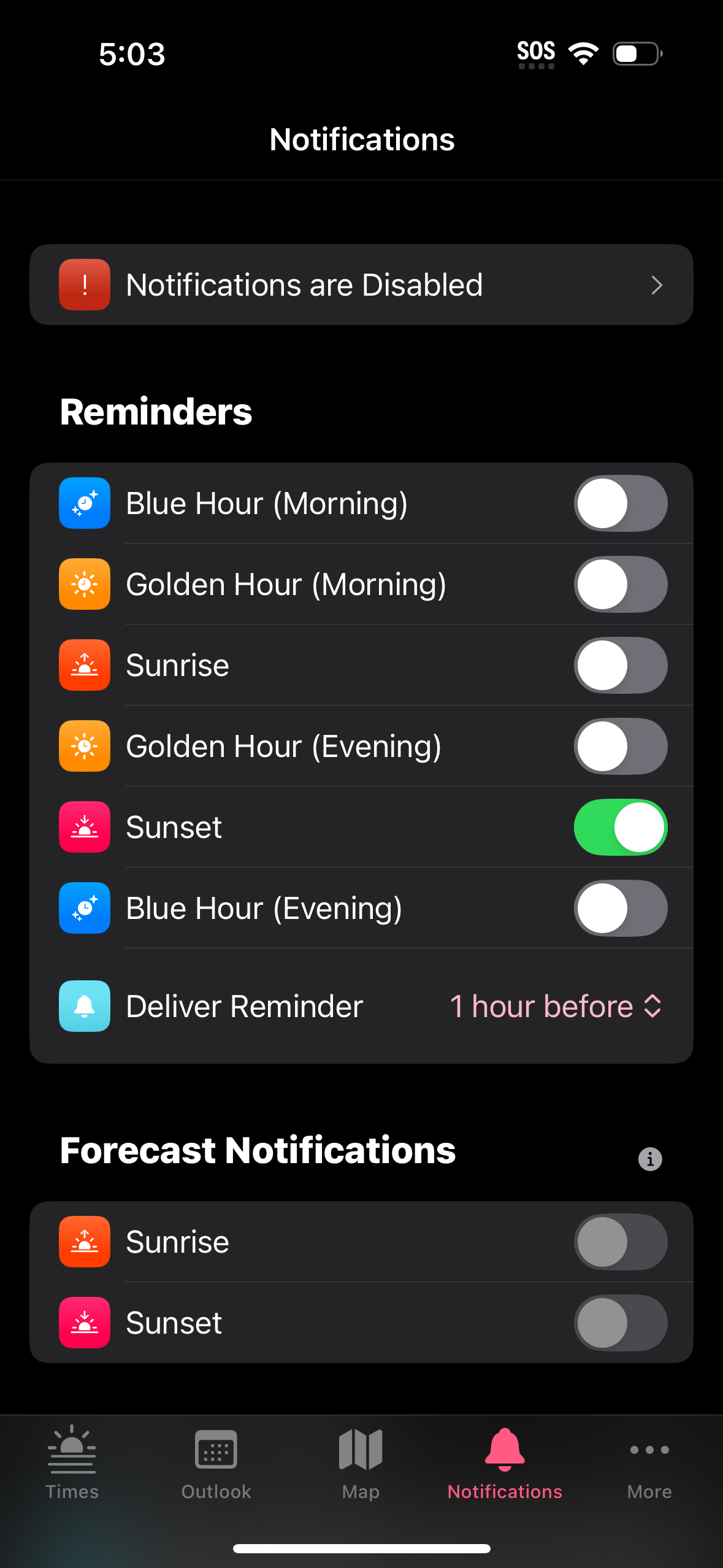Open the Deliver Reminder time selector

(555, 1006)
